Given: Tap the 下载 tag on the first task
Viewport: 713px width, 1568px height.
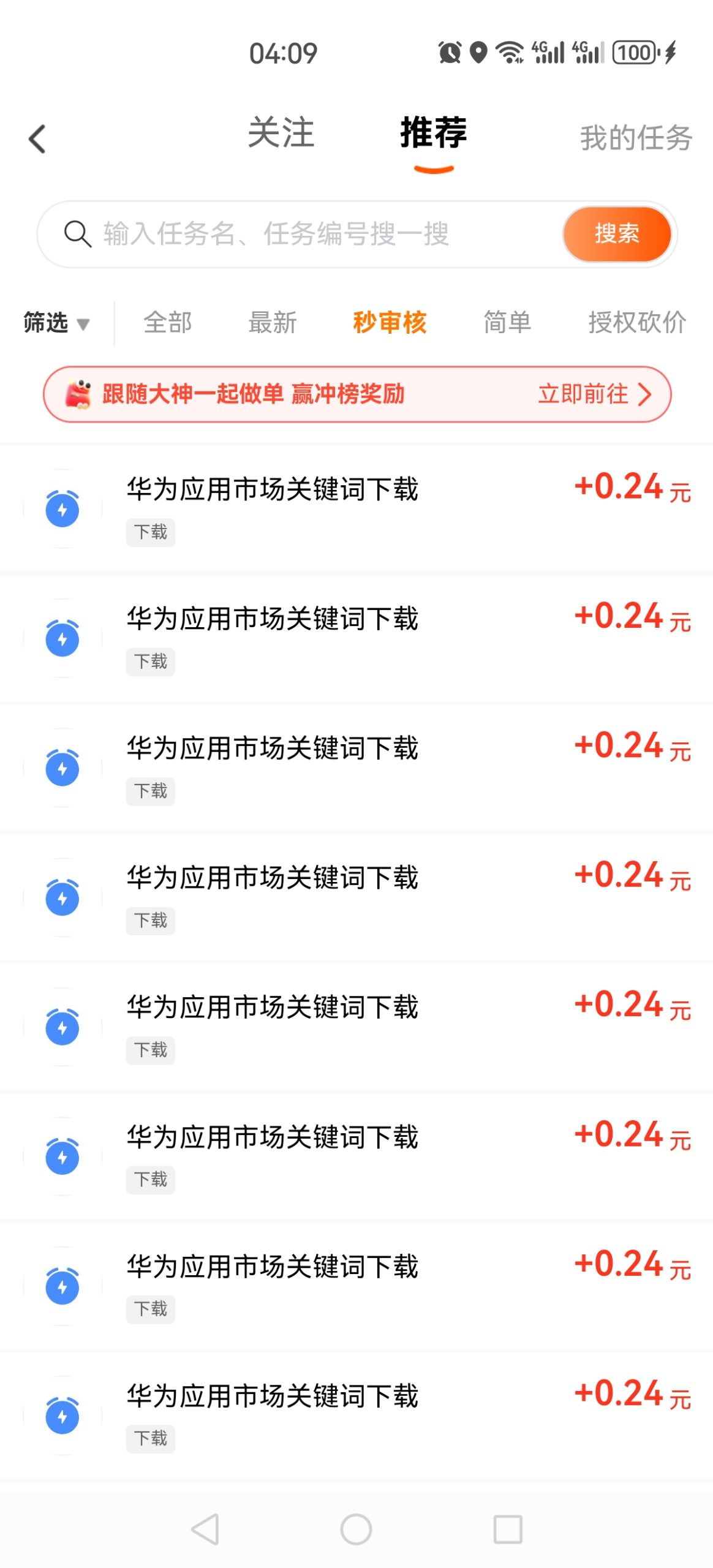Looking at the screenshot, I should [x=151, y=532].
